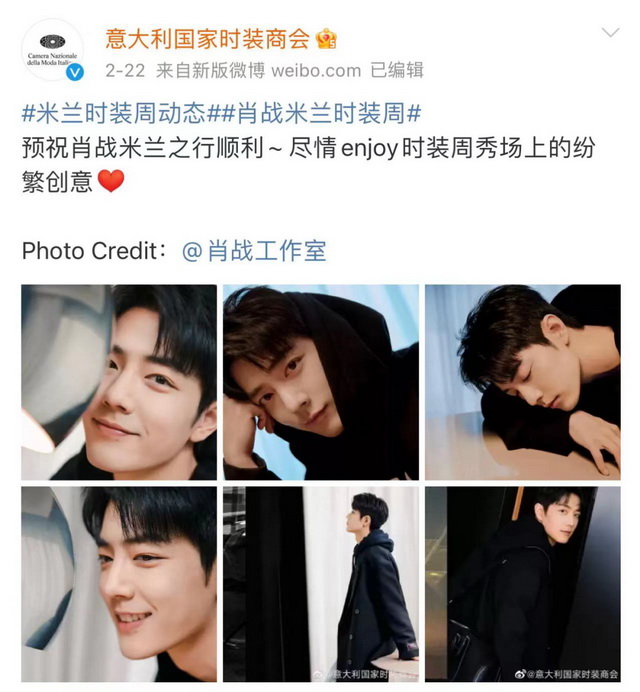The height and width of the screenshot is (692, 640).
Task: Open the 意大利国家时装商会 account name
Action: [210, 38]
